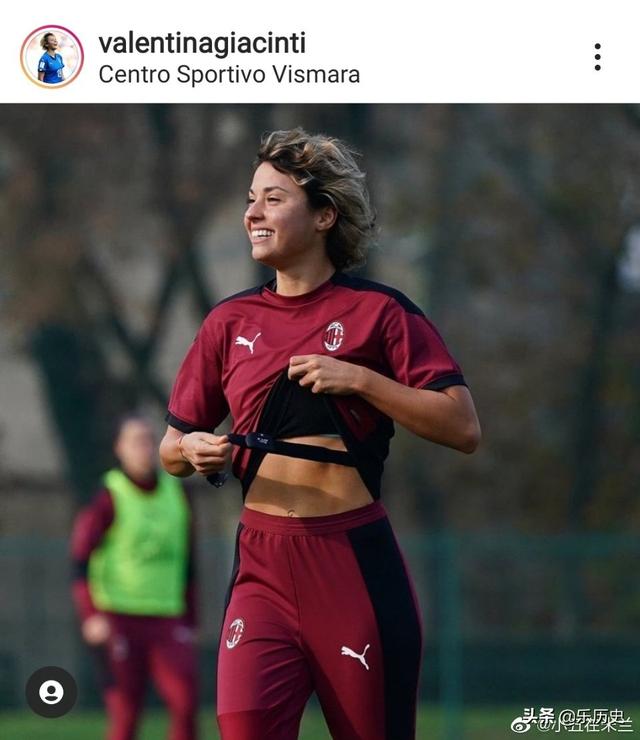Open the Centro Sportivo Vismara location

click(x=229, y=75)
